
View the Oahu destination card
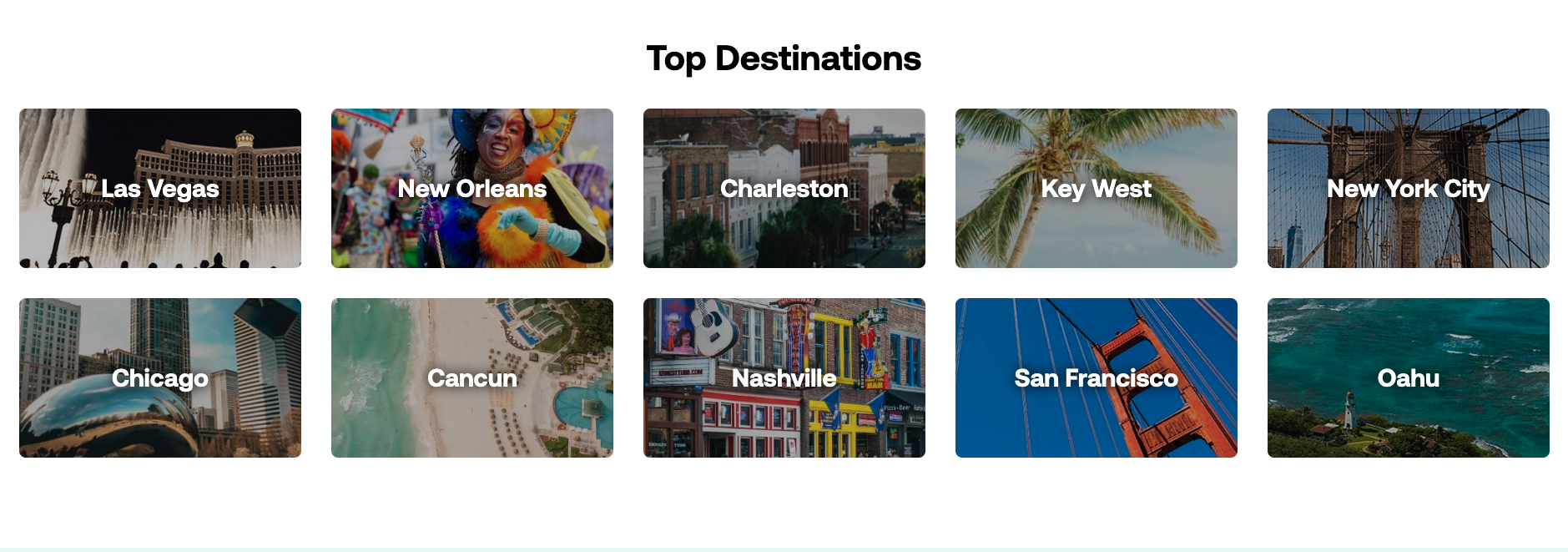[x=1409, y=378]
